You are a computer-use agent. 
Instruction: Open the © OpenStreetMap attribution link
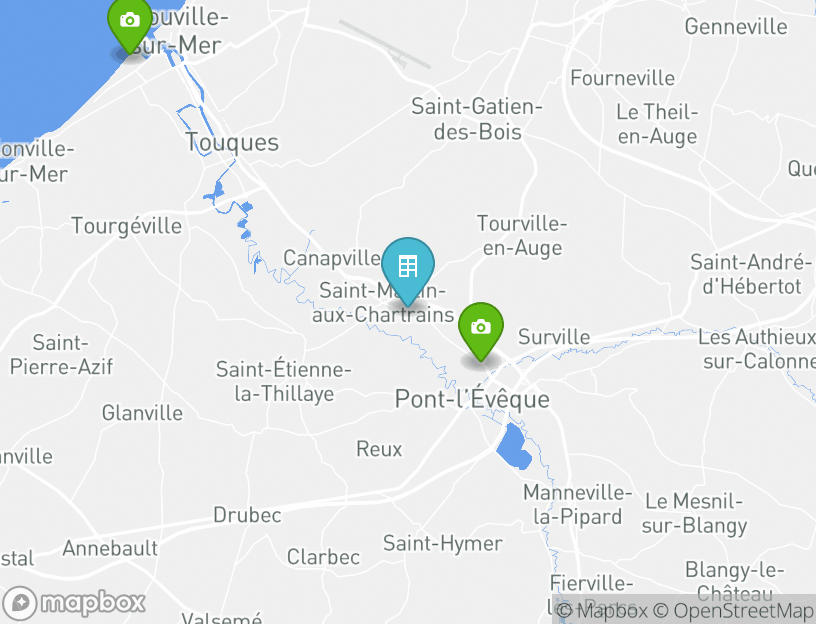(x=734, y=610)
